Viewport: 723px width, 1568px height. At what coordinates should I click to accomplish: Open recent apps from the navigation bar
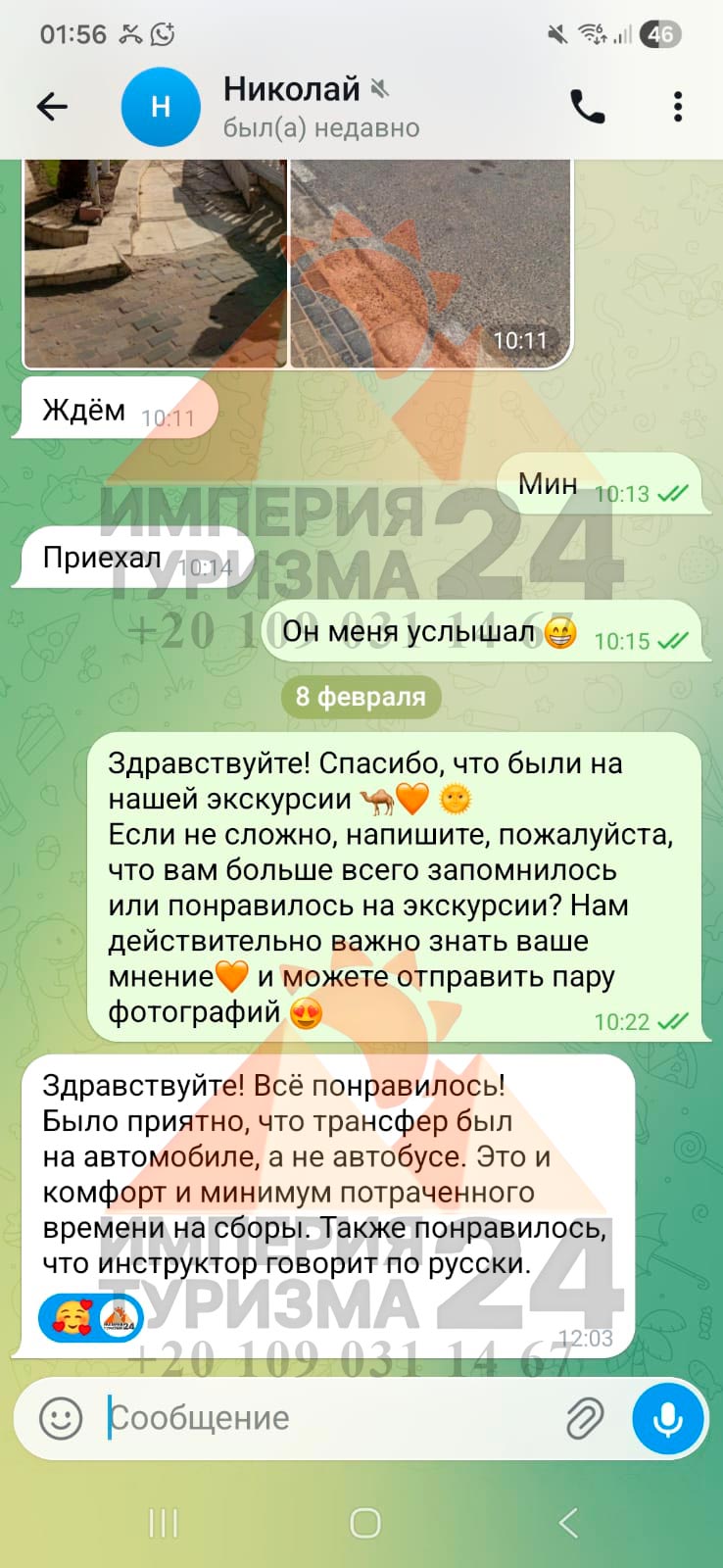coord(163,1523)
